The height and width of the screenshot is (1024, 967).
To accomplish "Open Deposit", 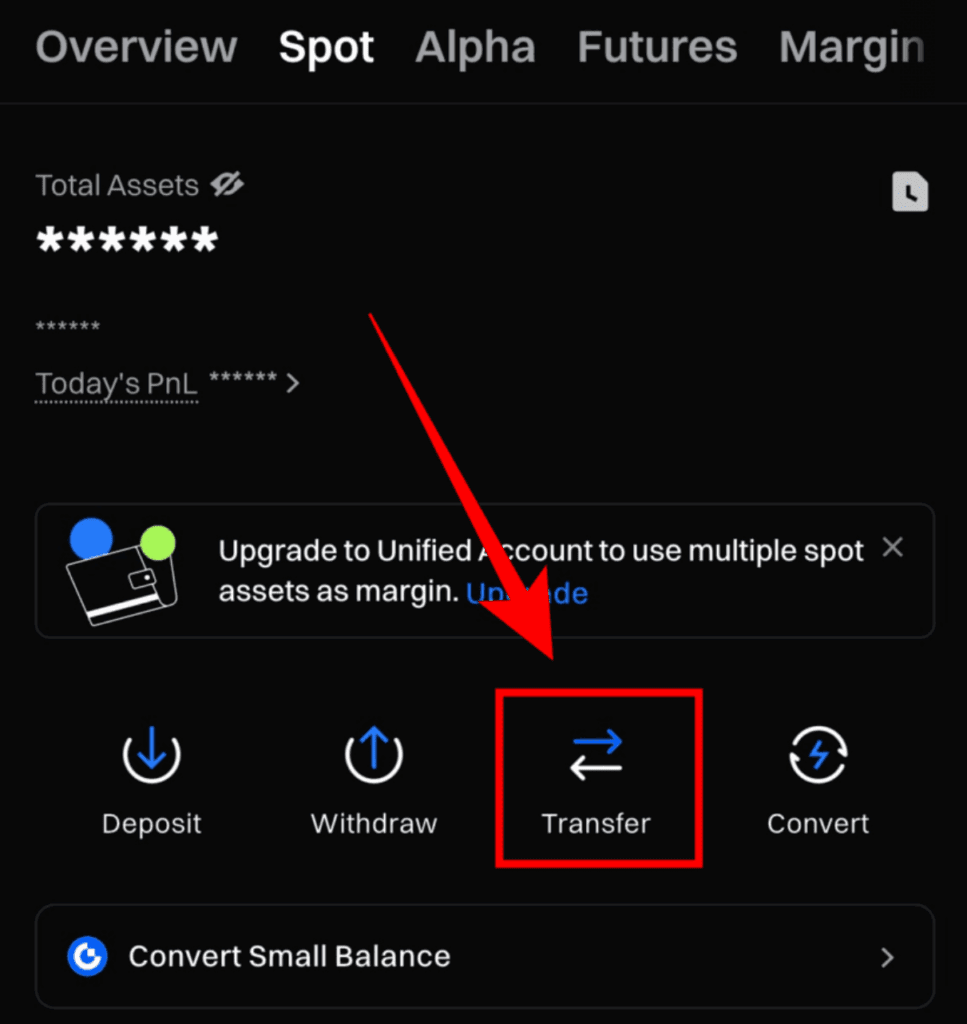I will pyautogui.click(x=152, y=780).
